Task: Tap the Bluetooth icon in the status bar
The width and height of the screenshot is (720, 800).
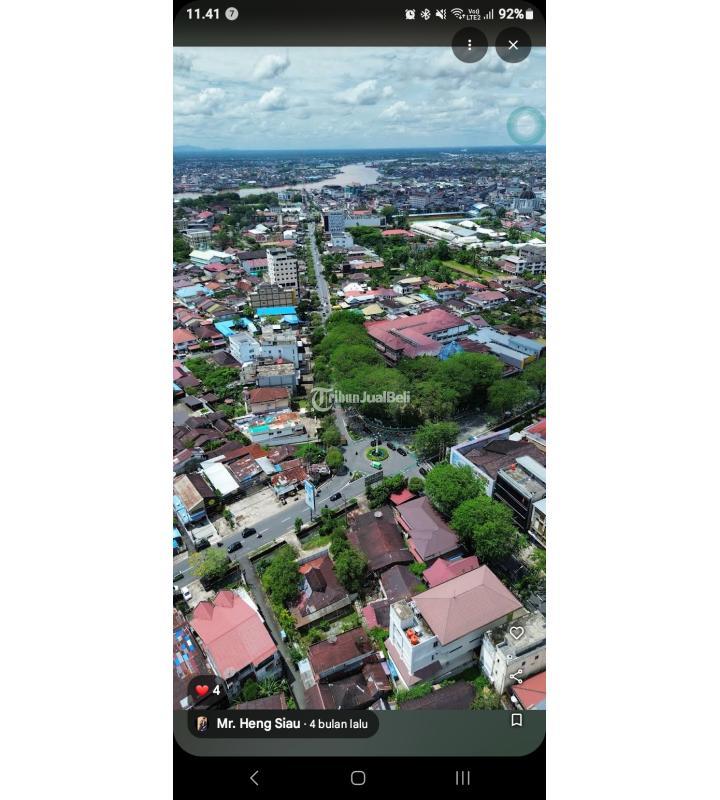Action: click(424, 13)
